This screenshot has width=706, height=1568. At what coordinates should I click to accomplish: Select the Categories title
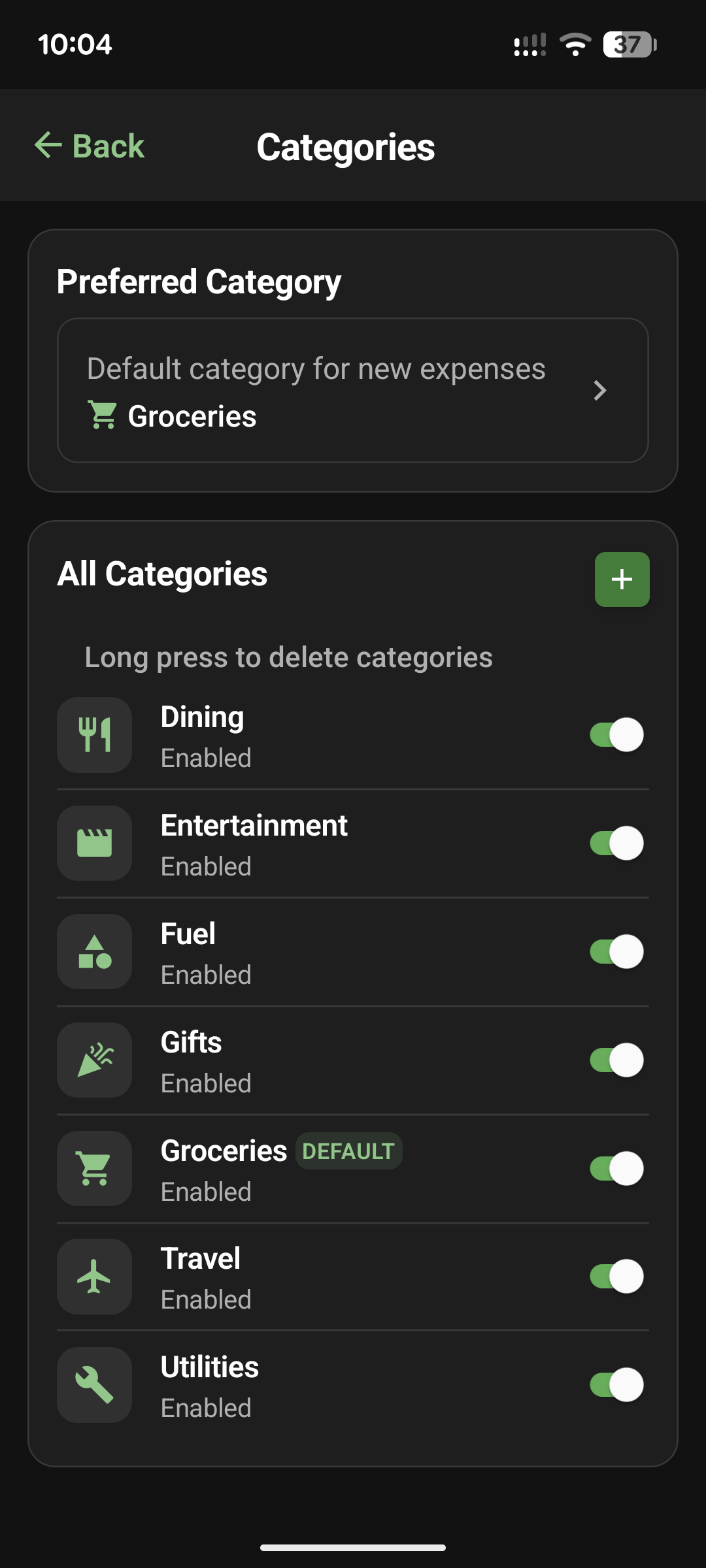[x=346, y=146]
